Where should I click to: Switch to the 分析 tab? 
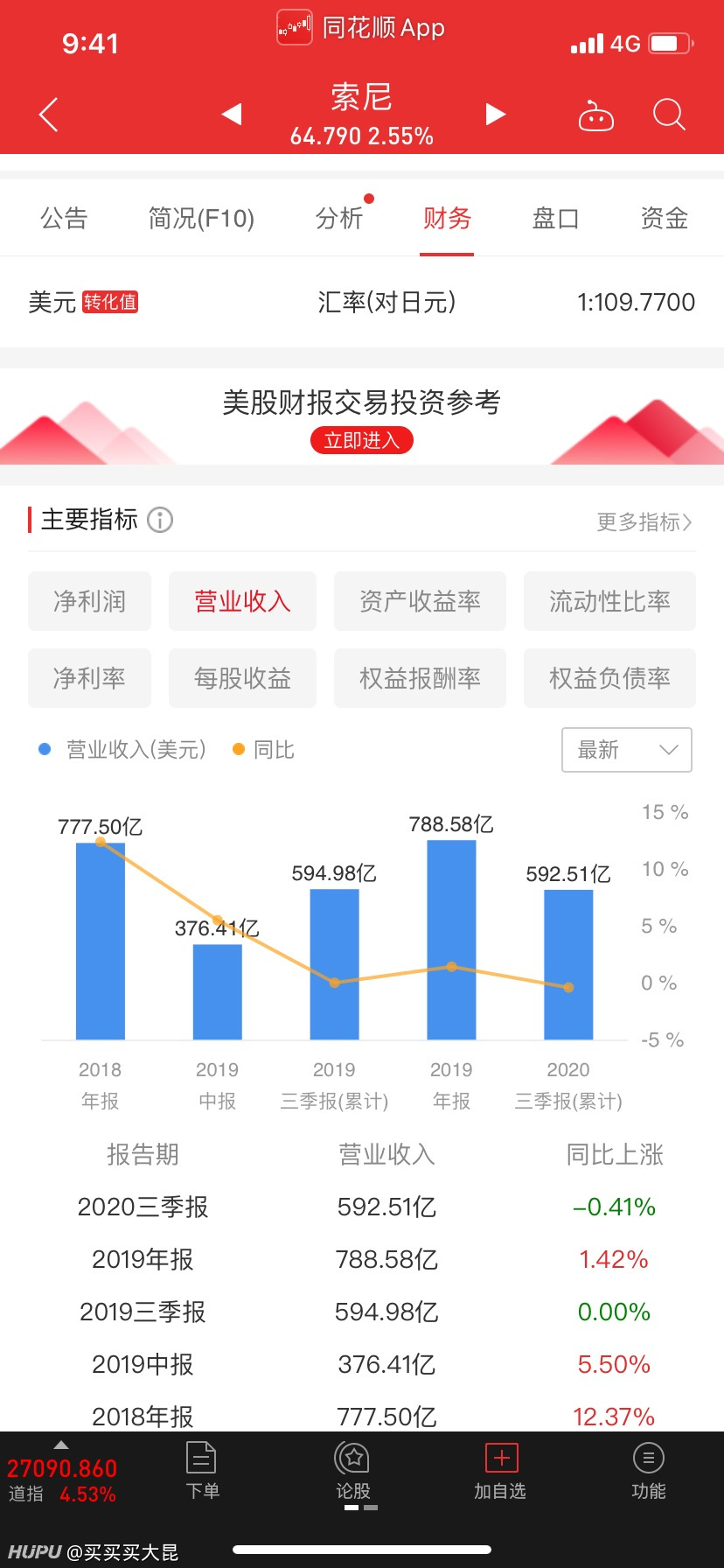click(339, 218)
